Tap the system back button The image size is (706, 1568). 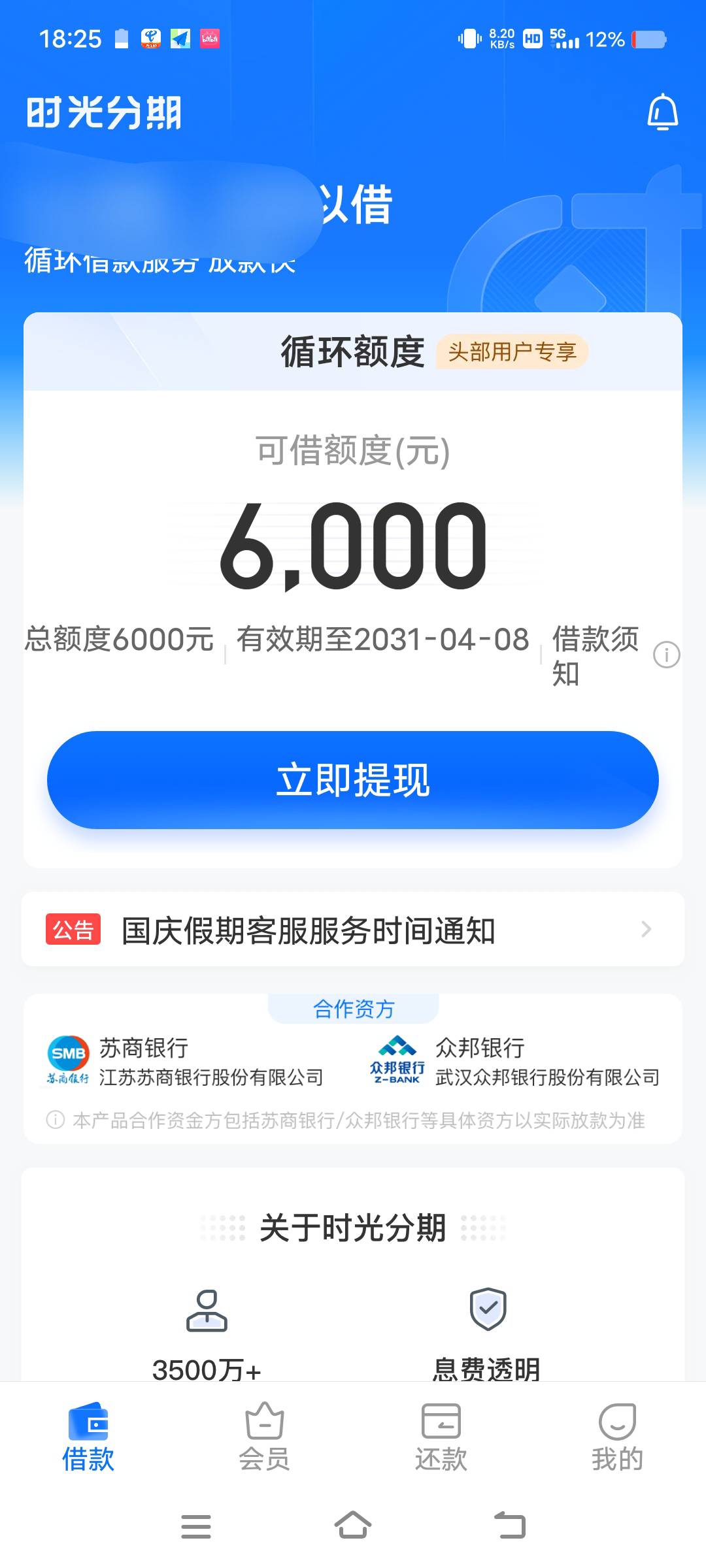pyautogui.click(x=510, y=1526)
